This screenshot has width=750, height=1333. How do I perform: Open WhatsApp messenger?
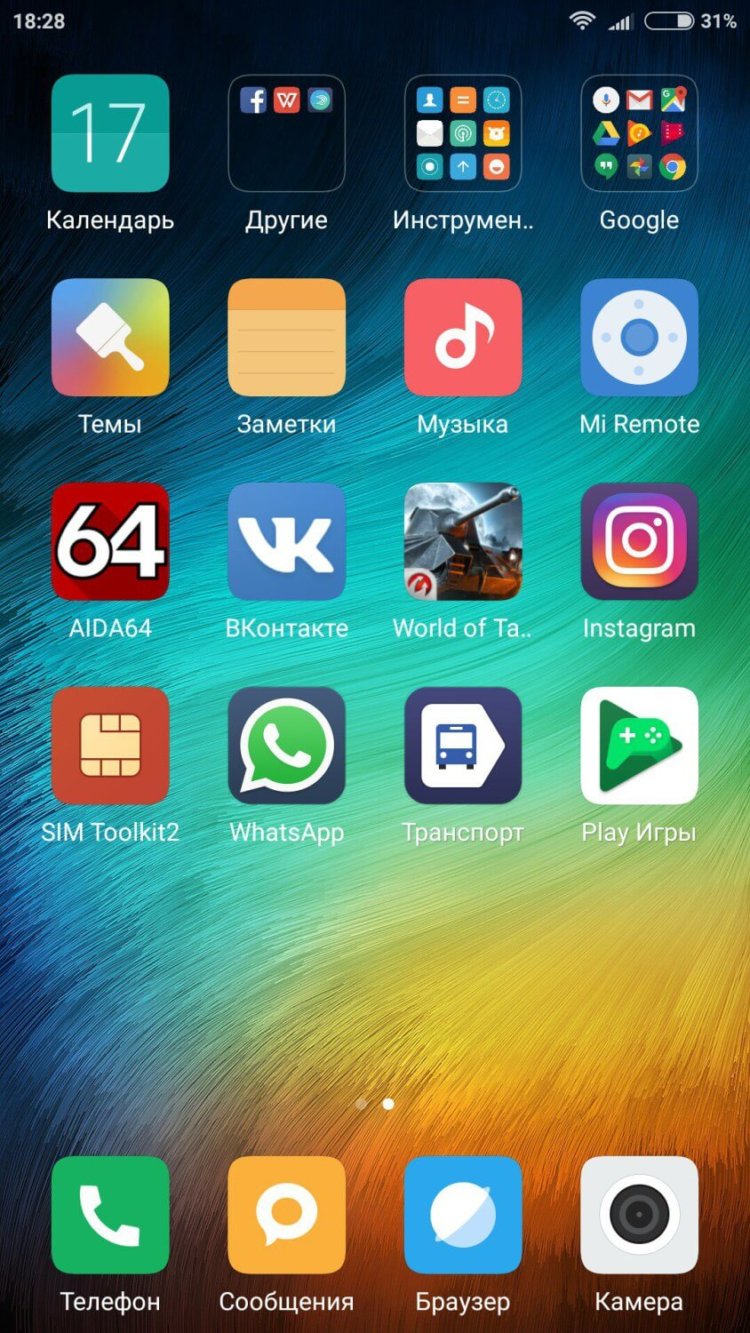tap(286, 745)
